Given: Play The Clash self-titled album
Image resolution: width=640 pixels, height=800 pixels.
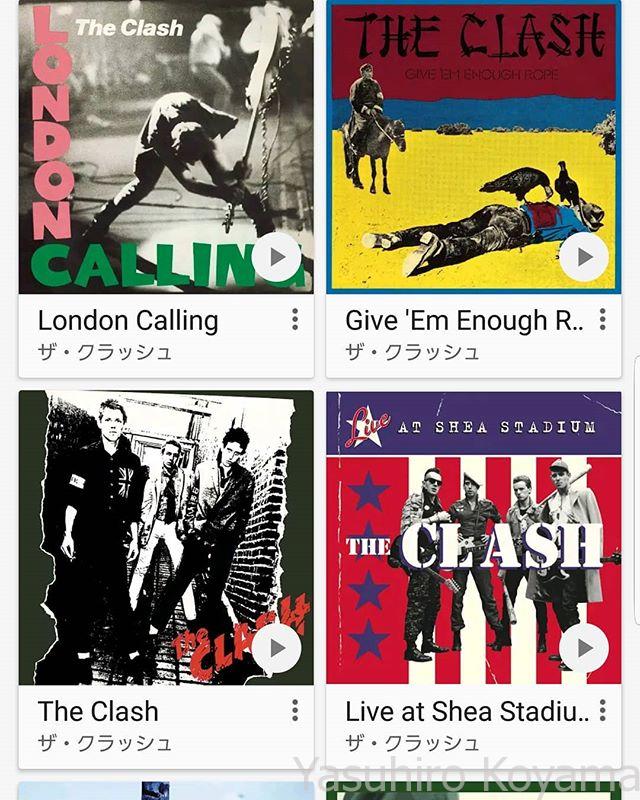Looking at the screenshot, I should (276, 648).
